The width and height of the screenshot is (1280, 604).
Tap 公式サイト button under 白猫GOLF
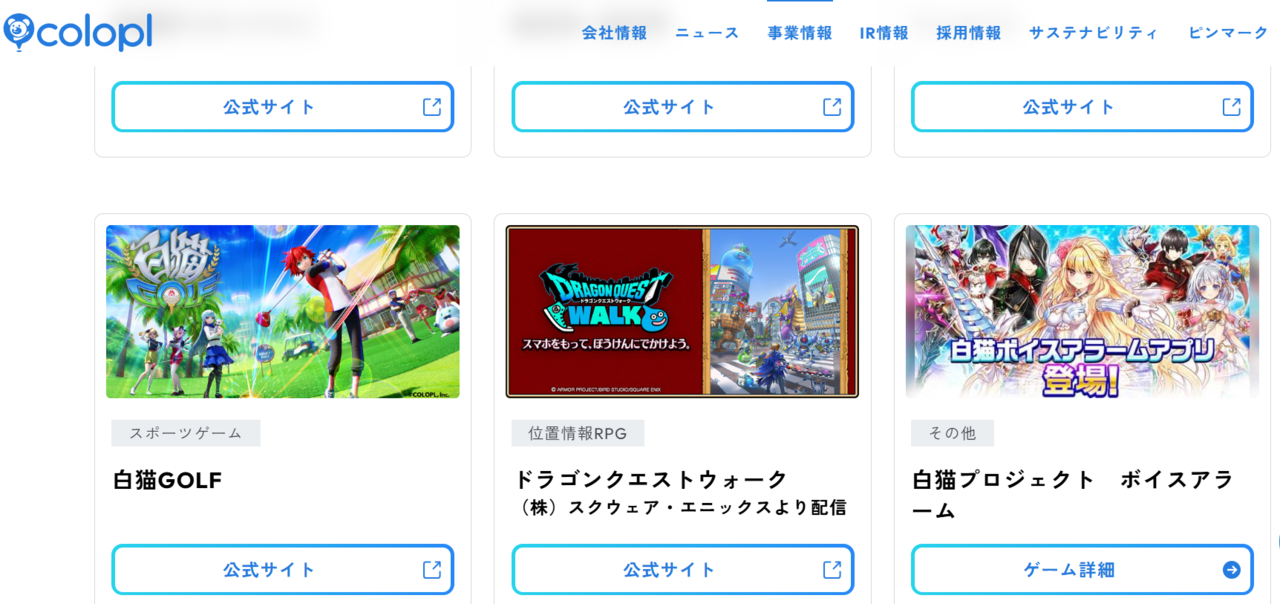point(283,570)
